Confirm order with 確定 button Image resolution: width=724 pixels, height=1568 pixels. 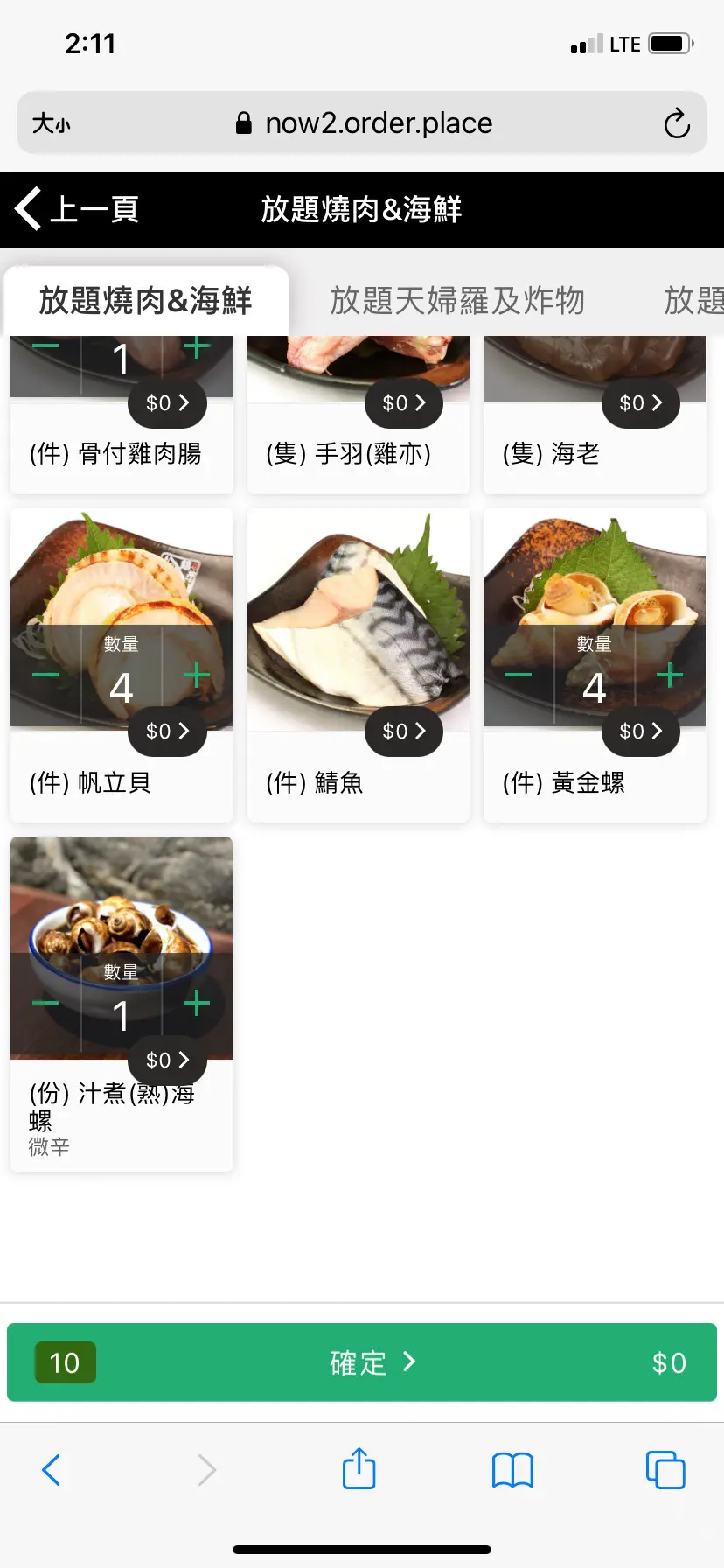[362, 1362]
